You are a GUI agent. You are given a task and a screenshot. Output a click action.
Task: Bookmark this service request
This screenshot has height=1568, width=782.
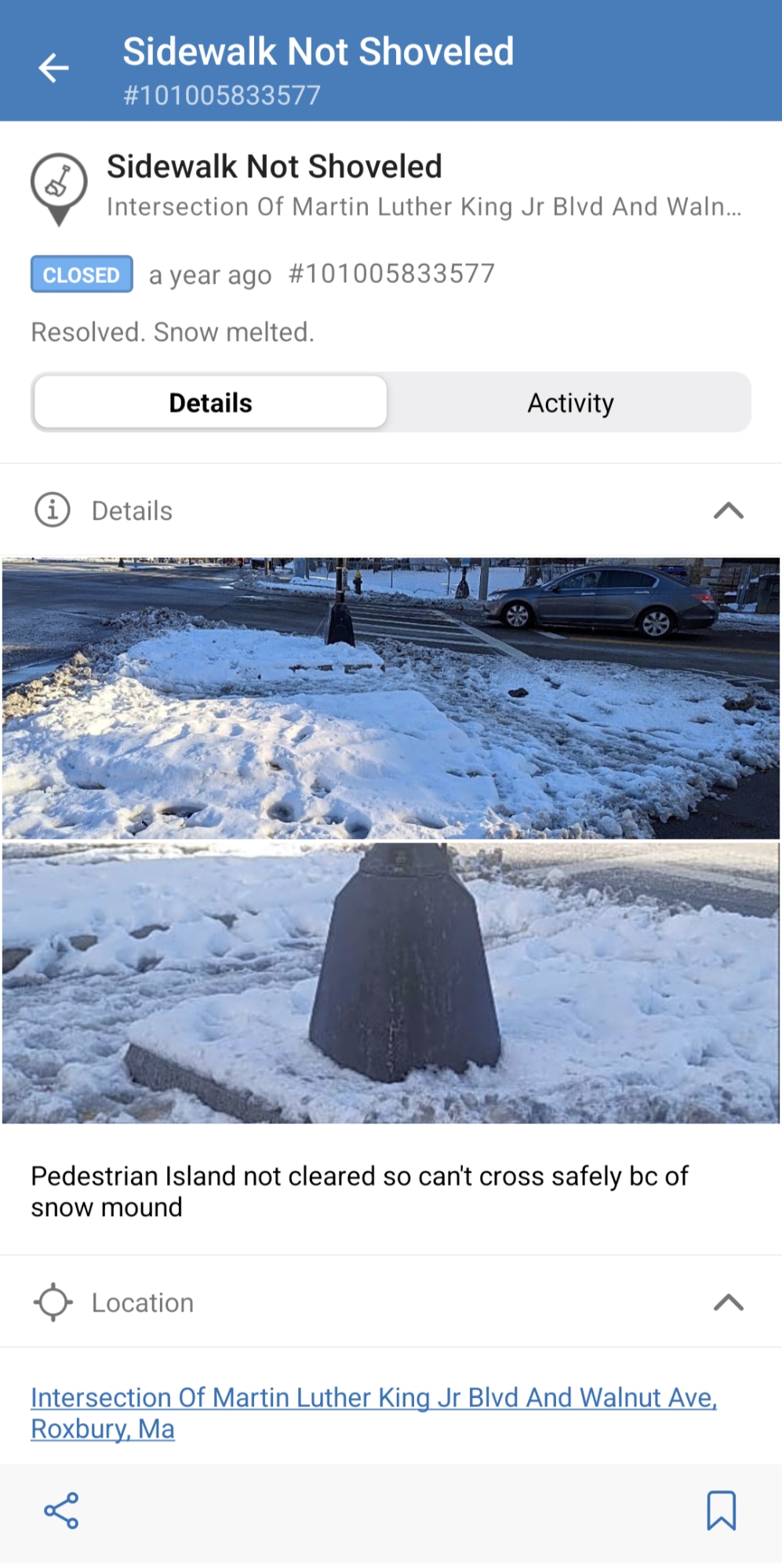721,1511
